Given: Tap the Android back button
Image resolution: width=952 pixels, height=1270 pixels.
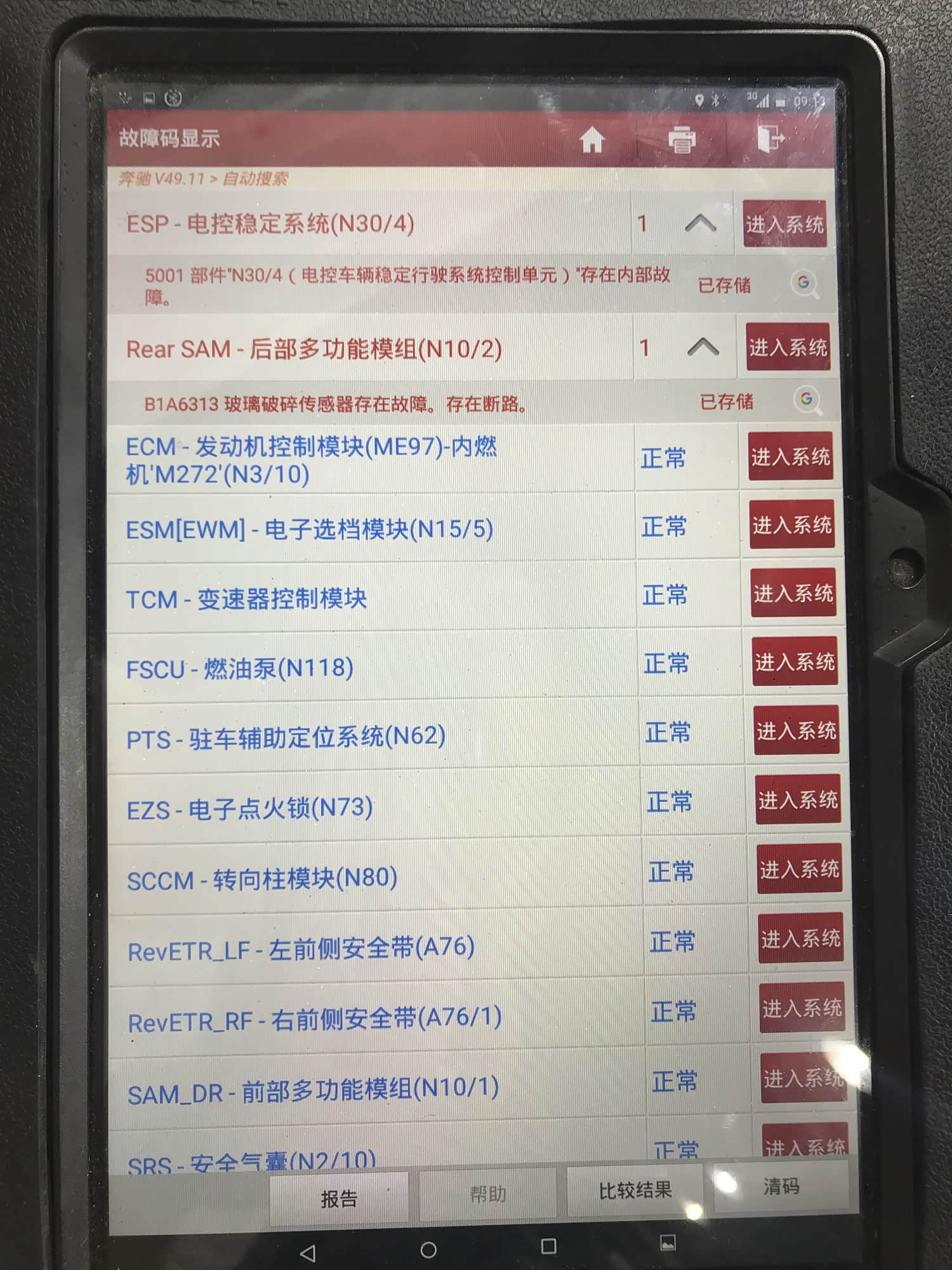Looking at the screenshot, I should click(x=308, y=1252).
